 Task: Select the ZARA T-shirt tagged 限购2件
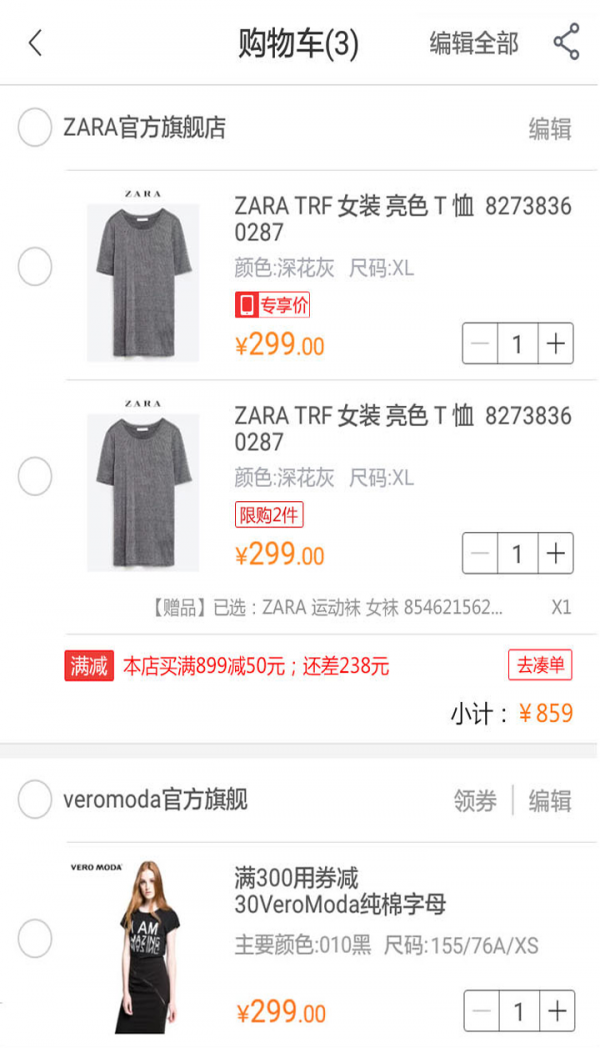click(x=35, y=476)
